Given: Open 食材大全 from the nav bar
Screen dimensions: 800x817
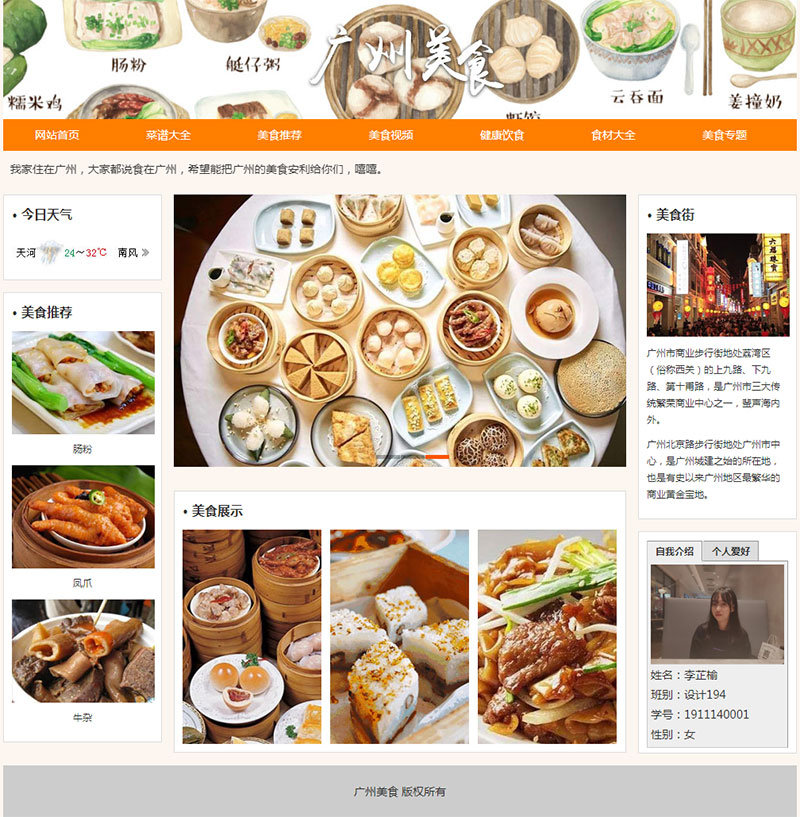Looking at the screenshot, I should (613, 135).
